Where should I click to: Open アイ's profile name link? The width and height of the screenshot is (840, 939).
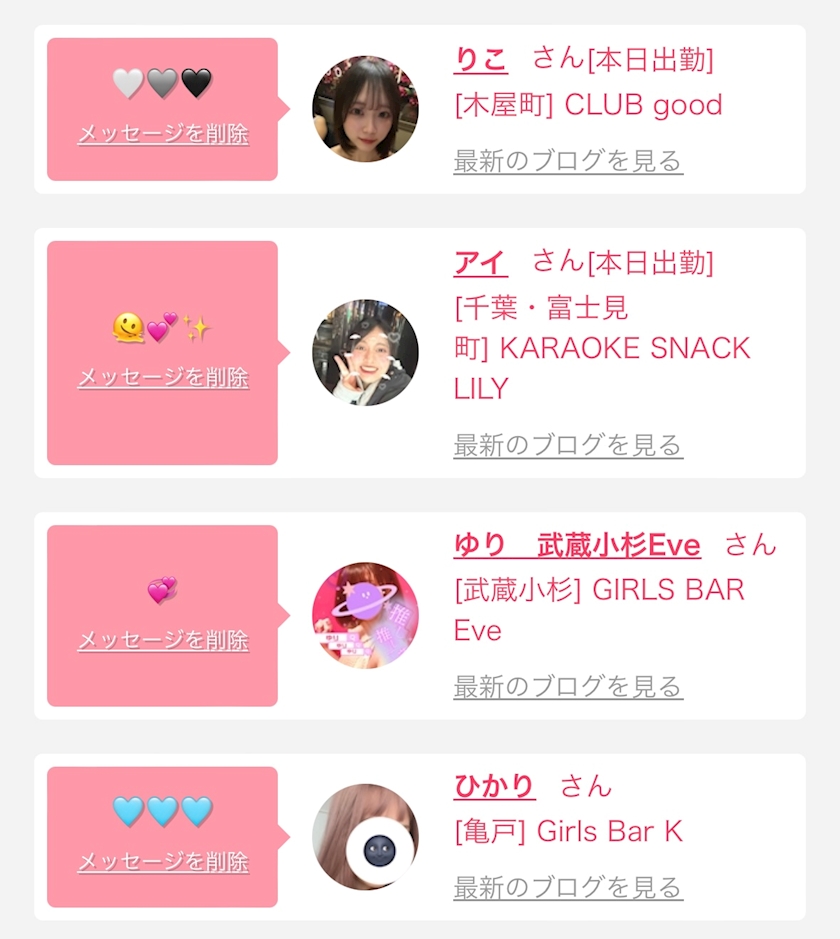(481, 263)
